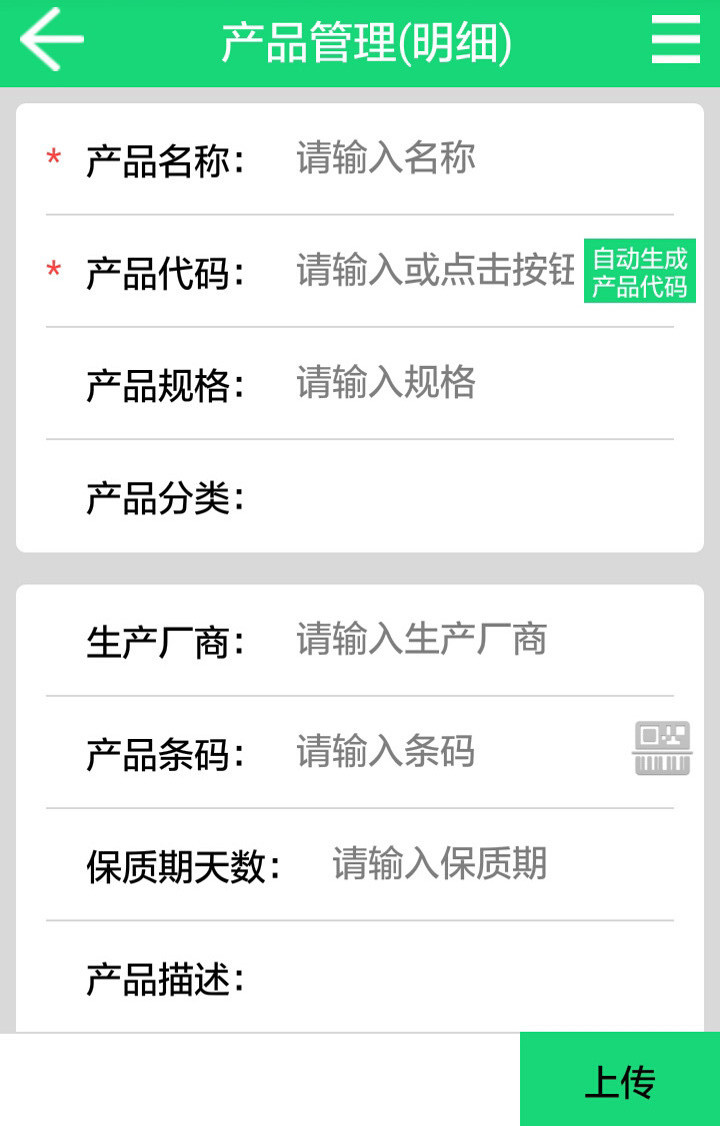Open the hamburger menu
The width and height of the screenshot is (720, 1126).
tap(675, 40)
